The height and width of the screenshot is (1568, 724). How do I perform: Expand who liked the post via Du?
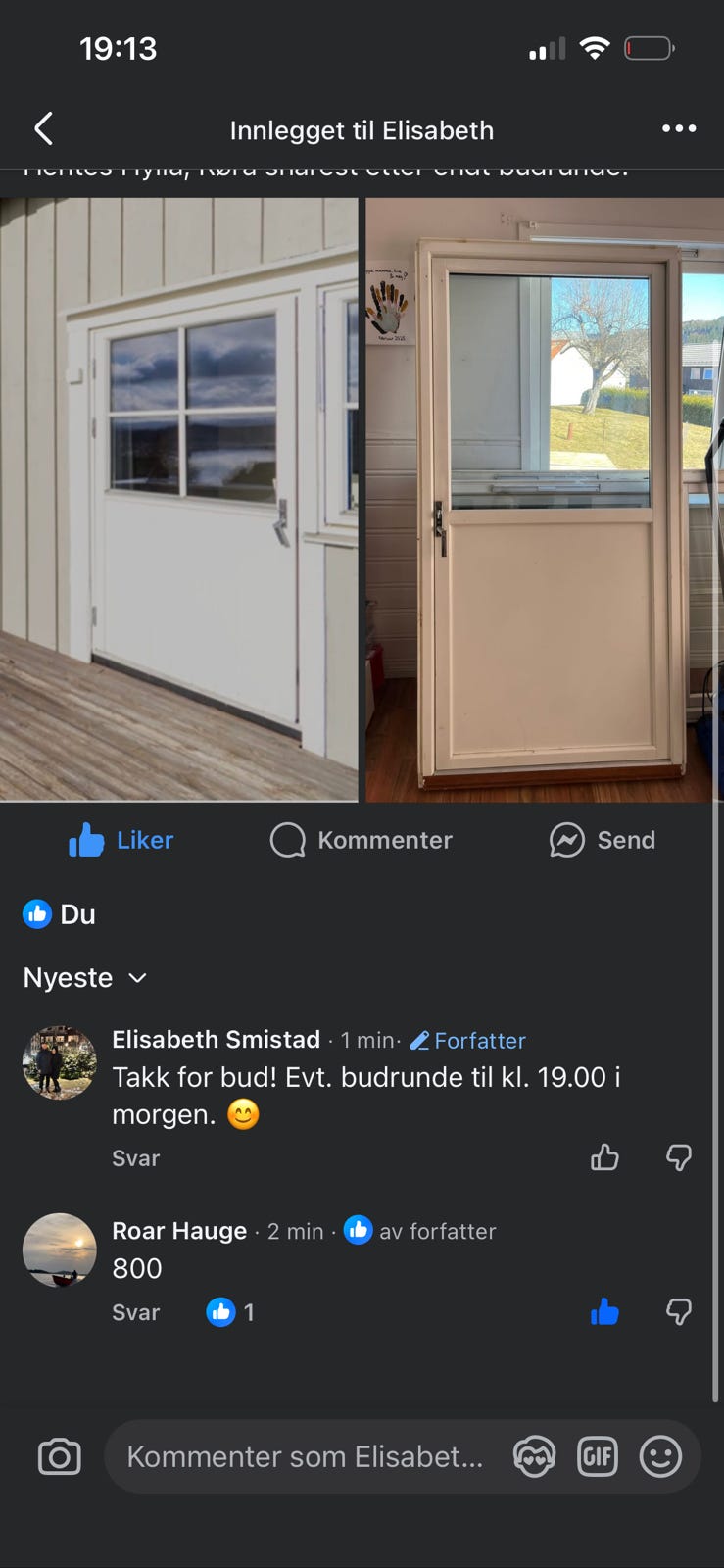click(x=58, y=913)
